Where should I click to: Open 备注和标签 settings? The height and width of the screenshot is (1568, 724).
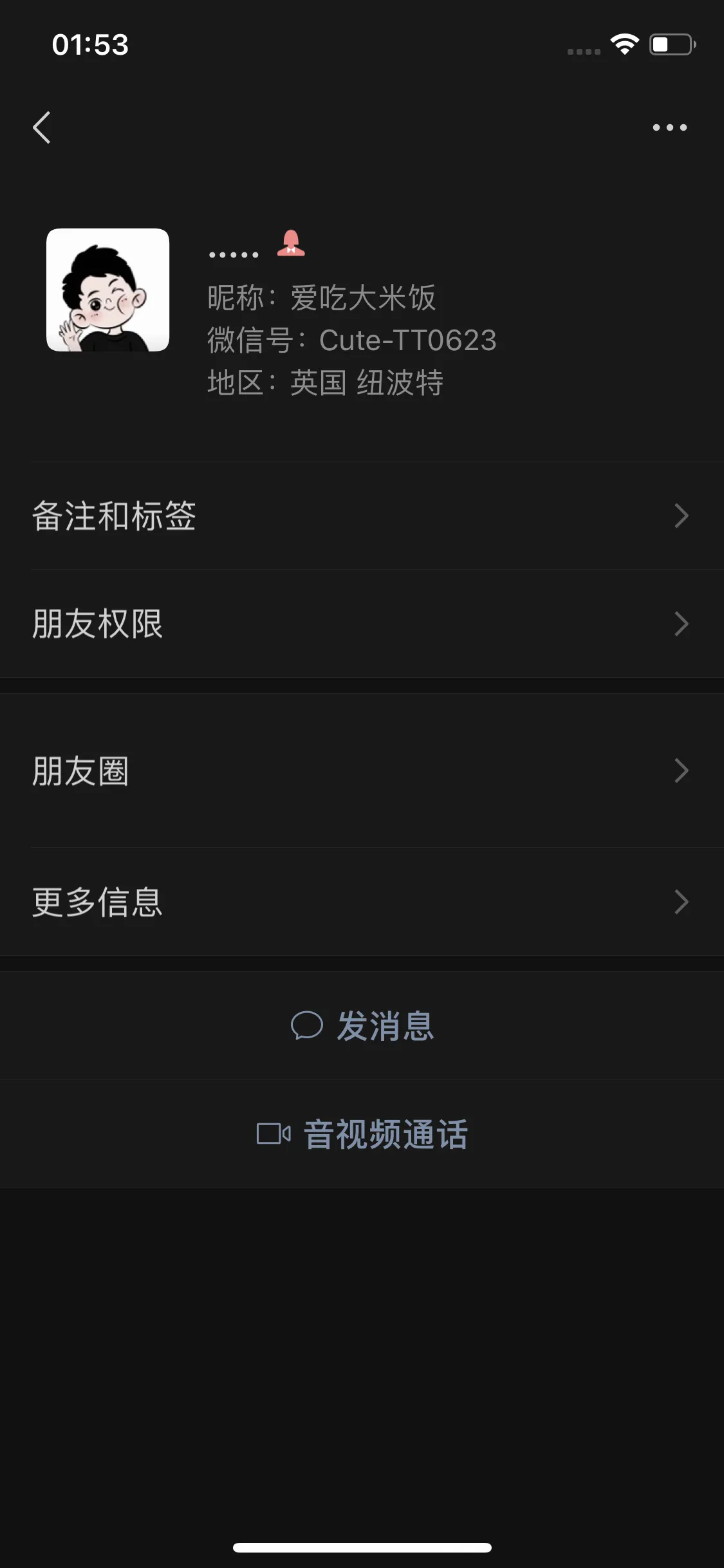tap(362, 516)
